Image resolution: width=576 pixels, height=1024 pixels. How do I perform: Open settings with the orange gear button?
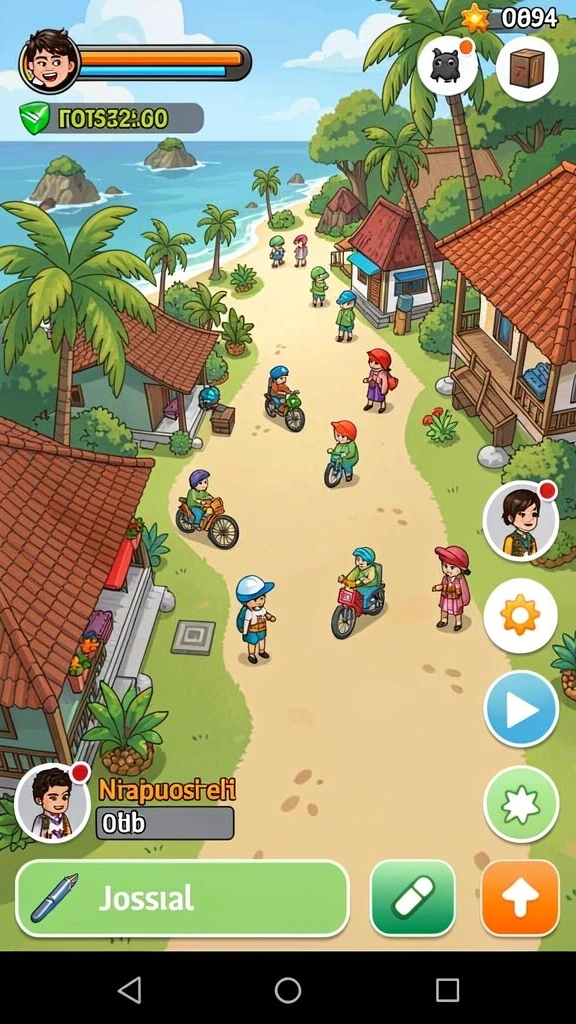(x=520, y=615)
